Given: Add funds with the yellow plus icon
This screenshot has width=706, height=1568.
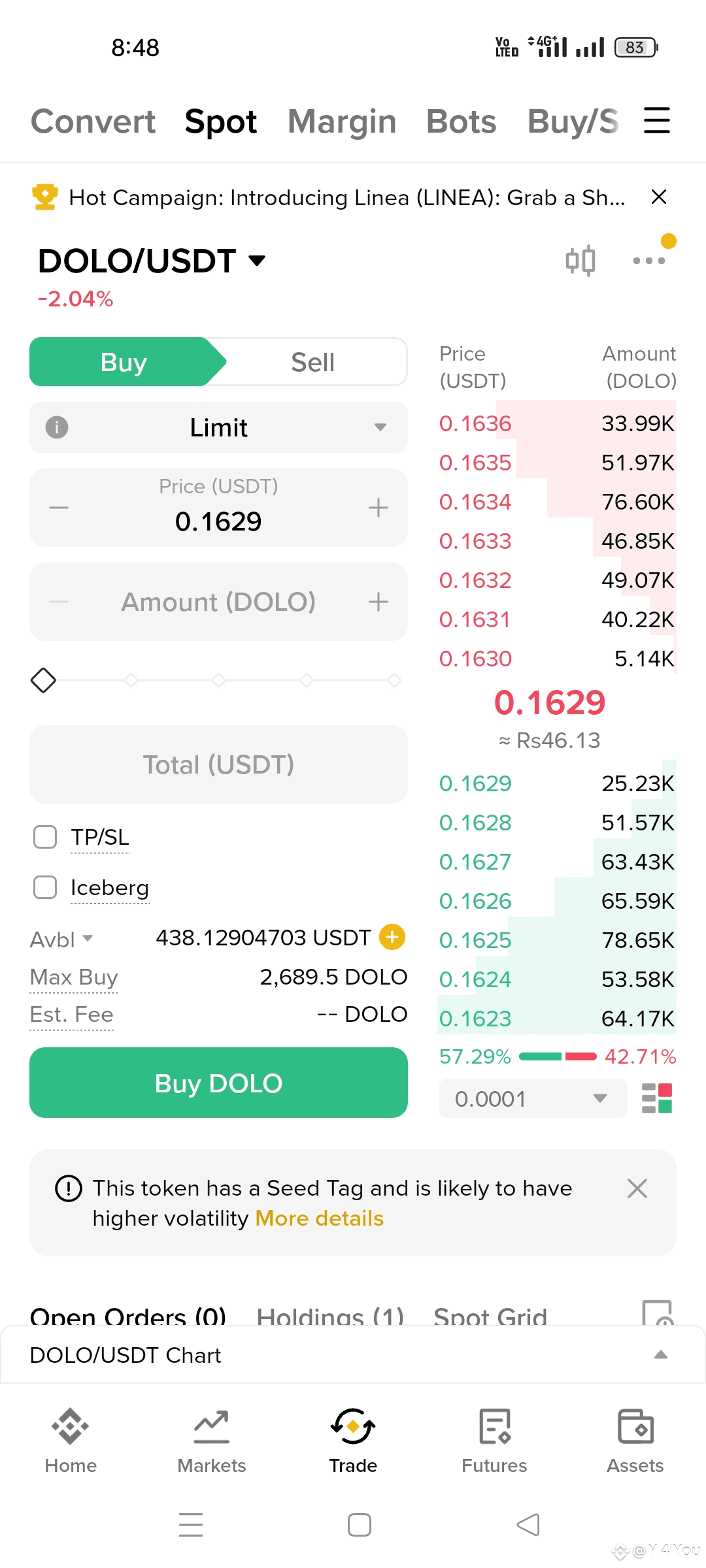Looking at the screenshot, I should point(392,937).
